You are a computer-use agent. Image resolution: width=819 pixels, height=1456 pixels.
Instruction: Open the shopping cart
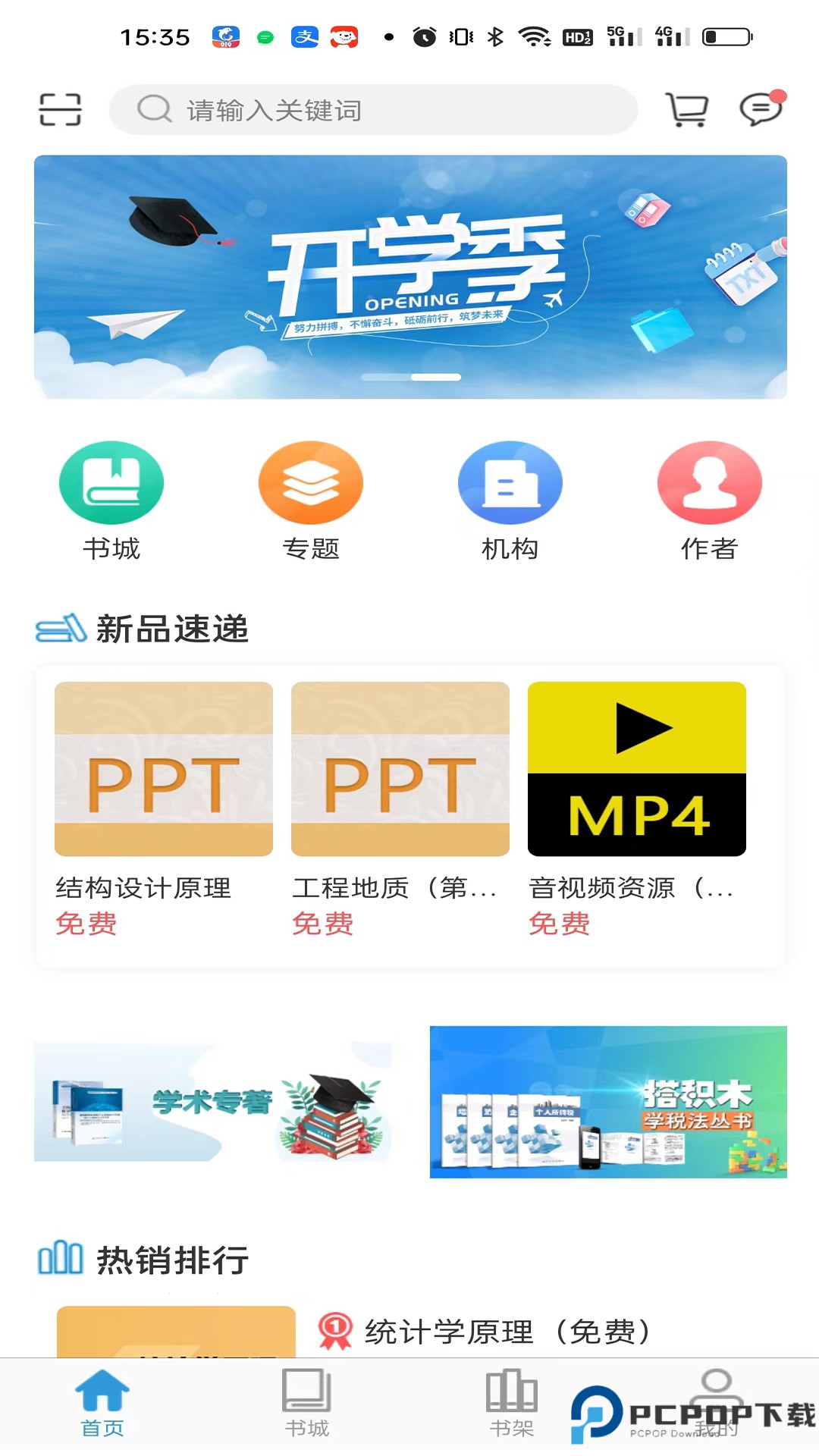pos(687,109)
